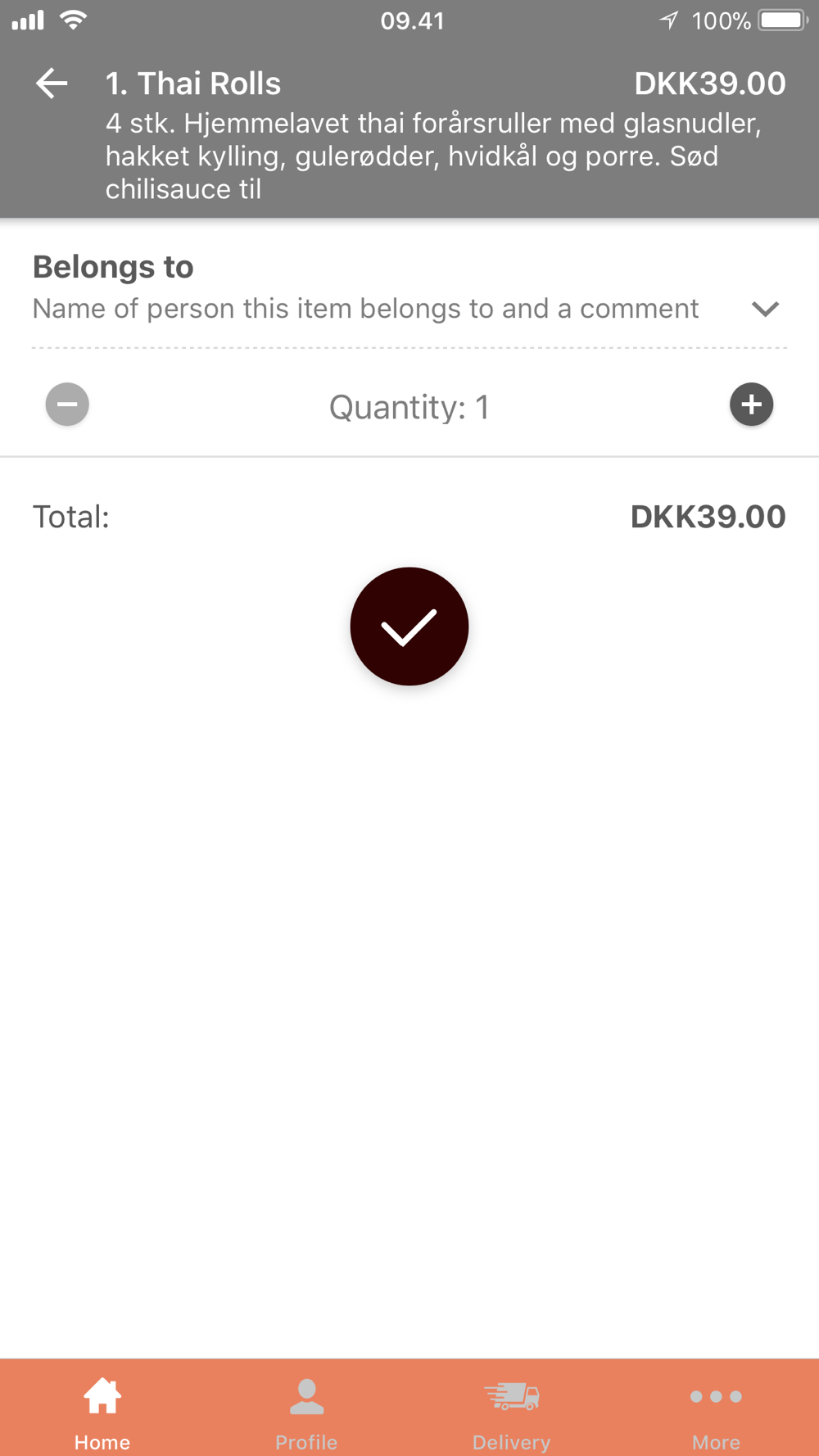Decrease quantity with the minus button
This screenshot has width=819, height=1456.
(67, 405)
